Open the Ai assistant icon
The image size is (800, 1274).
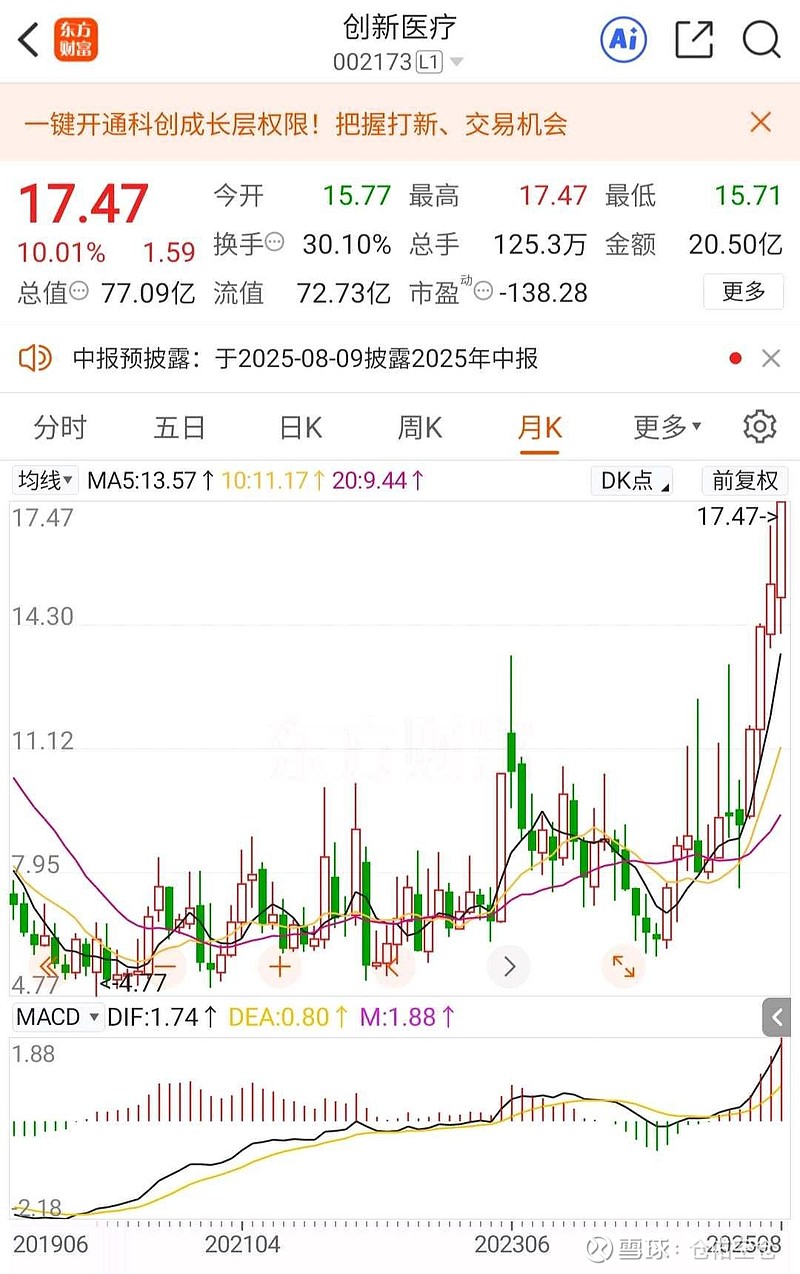click(623, 40)
